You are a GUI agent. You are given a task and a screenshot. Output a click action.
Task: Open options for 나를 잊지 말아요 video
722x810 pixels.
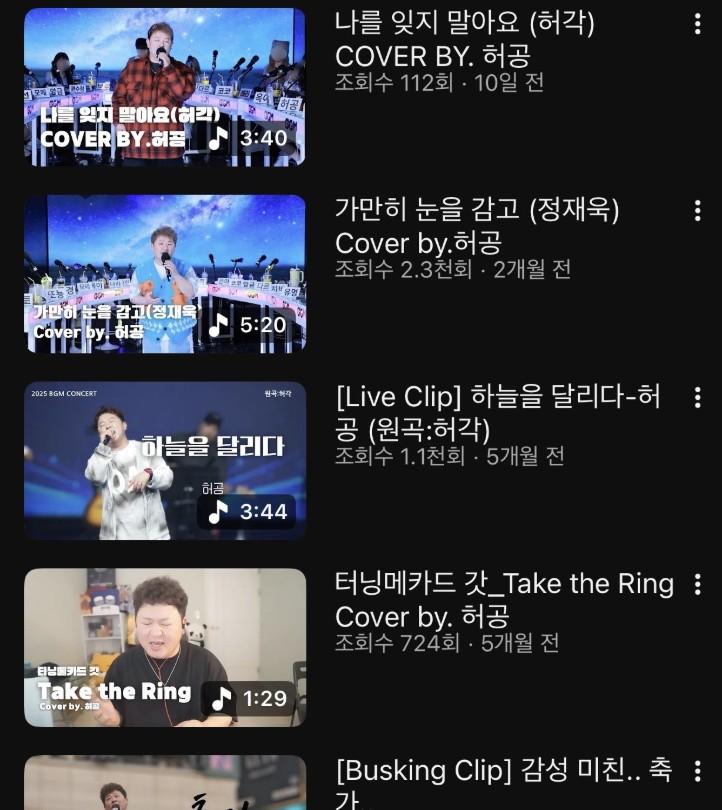coord(697,24)
